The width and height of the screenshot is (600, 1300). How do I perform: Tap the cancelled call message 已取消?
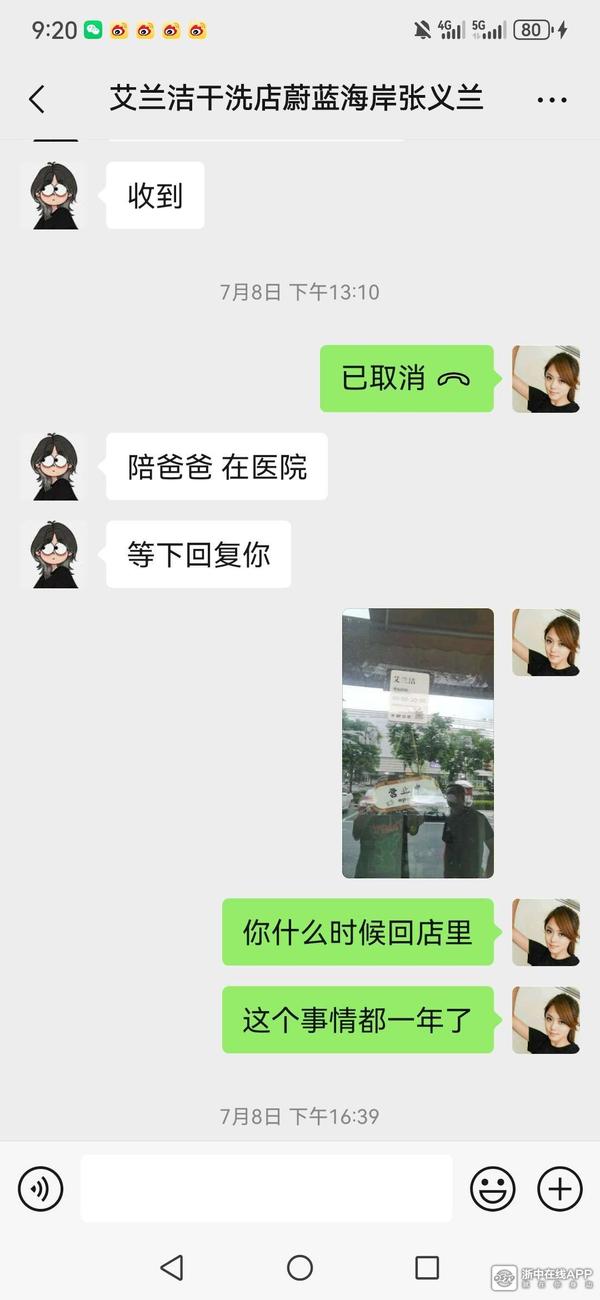(x=406, y=379)
